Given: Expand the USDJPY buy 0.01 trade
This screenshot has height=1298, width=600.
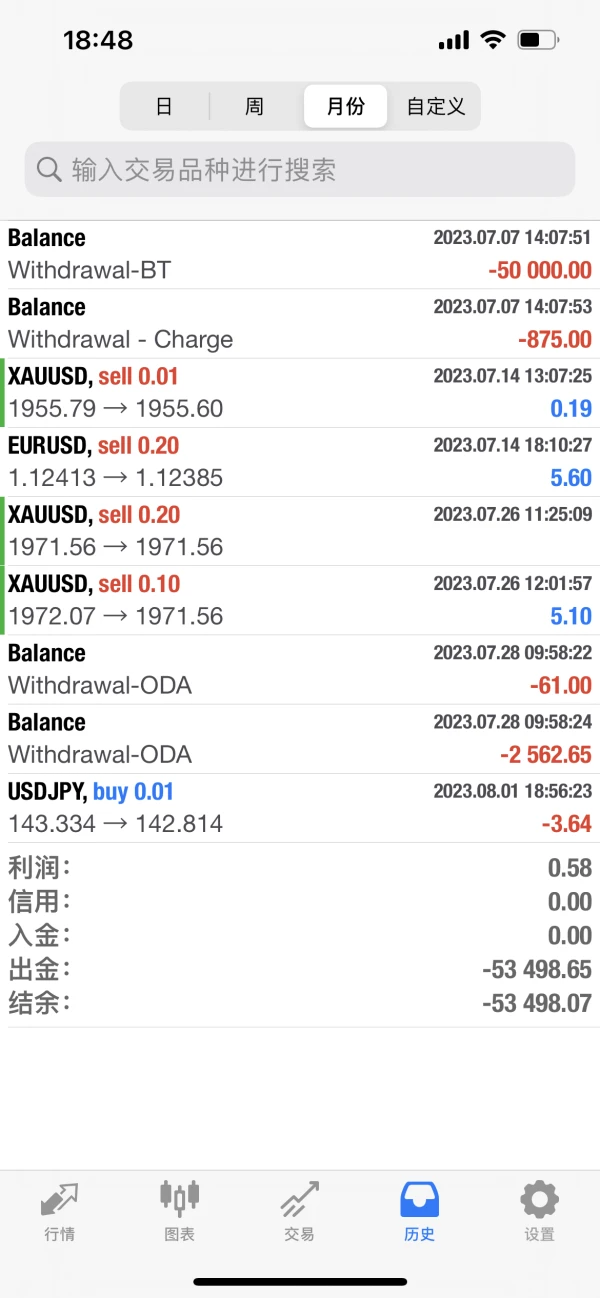Looking at the screenshot, I should pyautogui.click(x=300, y=808).
